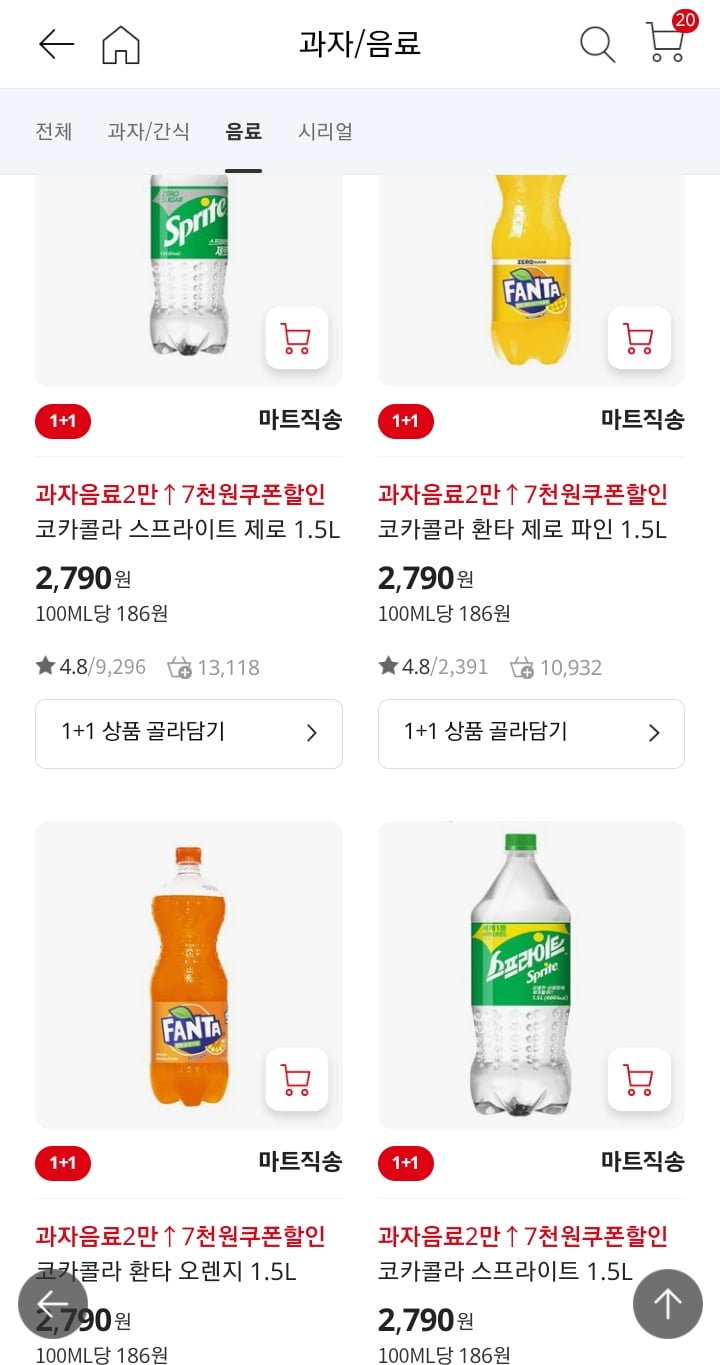Screen dimensions: 720x1365
Task: Go back using the top-left arrow
Action: click(56, 44)
